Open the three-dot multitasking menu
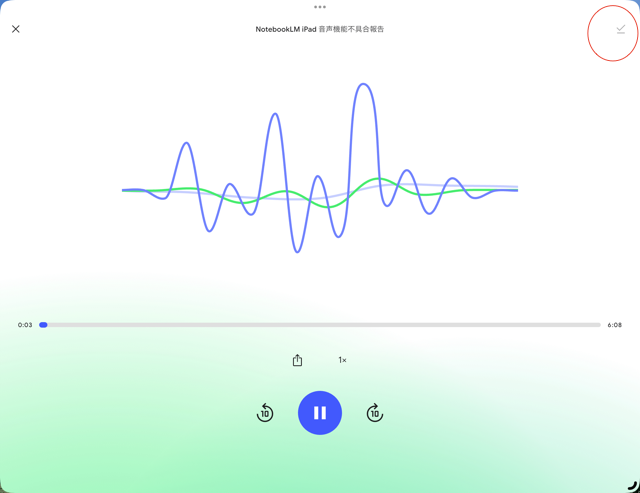Viewport: 640px width, 493px height. point(320,7)
